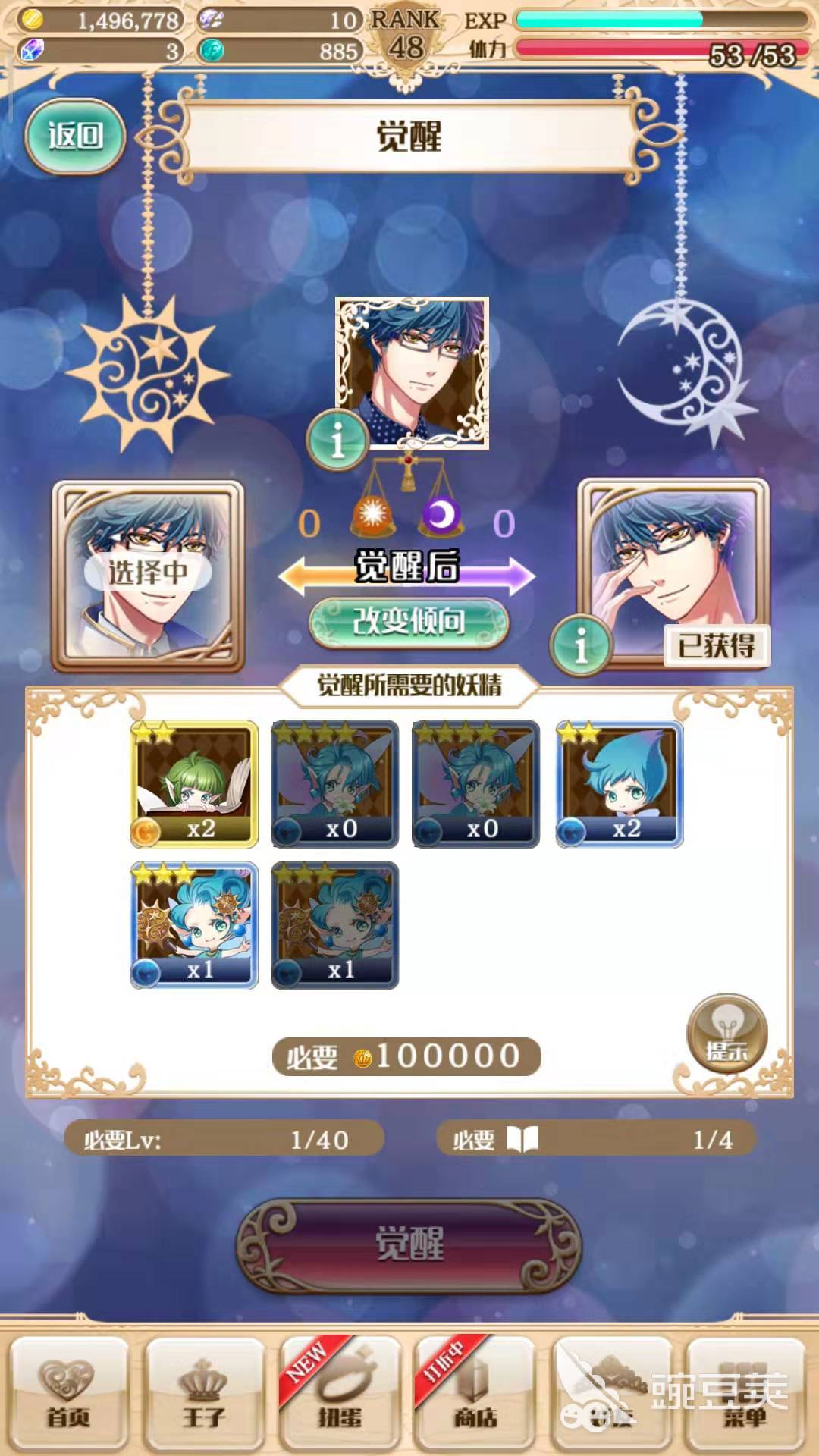Viewport: 819px width, 1456px height.
Task: Tap the large 觉醒 awaken button
Action: coord(409,1245)
